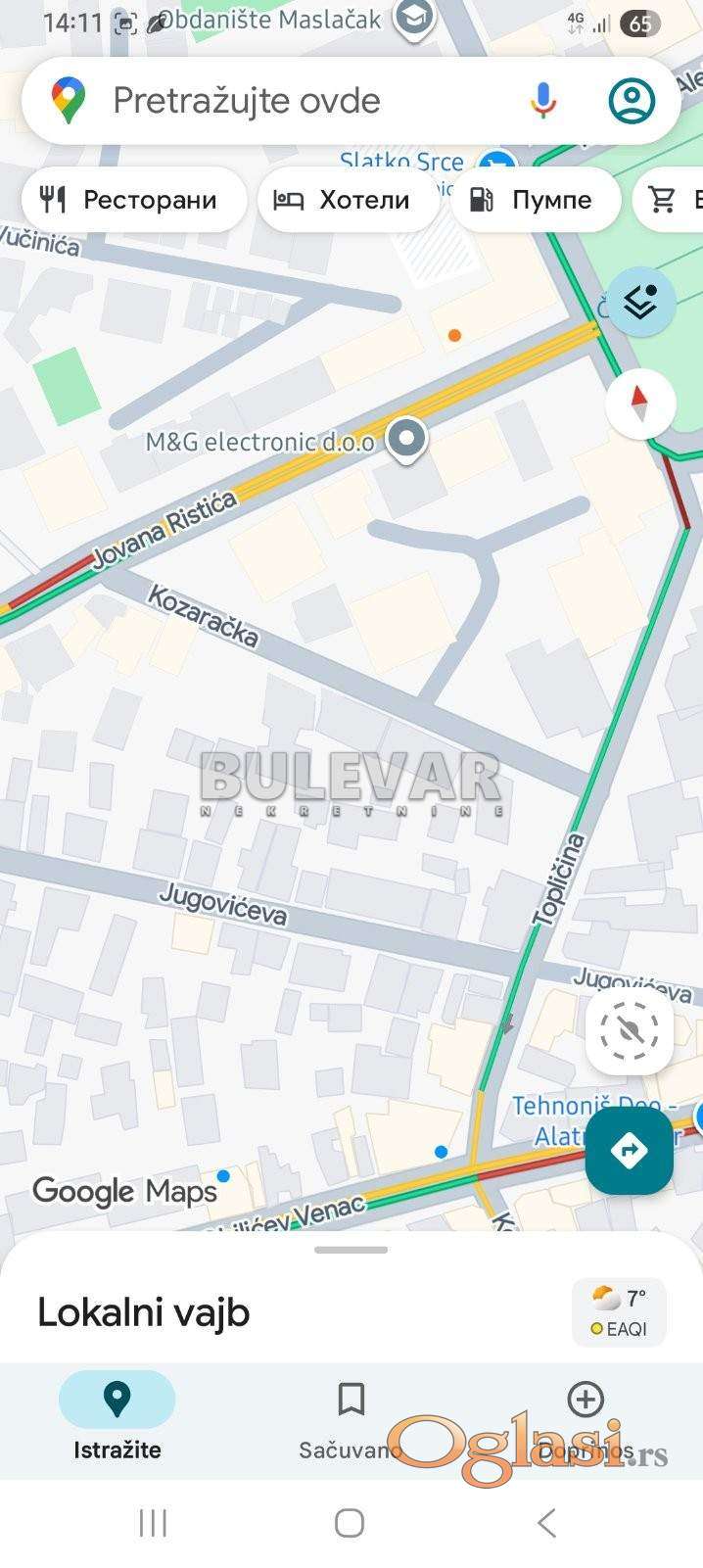Screen dimensions: 703x1568
Task: Select the Ресторани chip
Action: [x=132, y=200]
